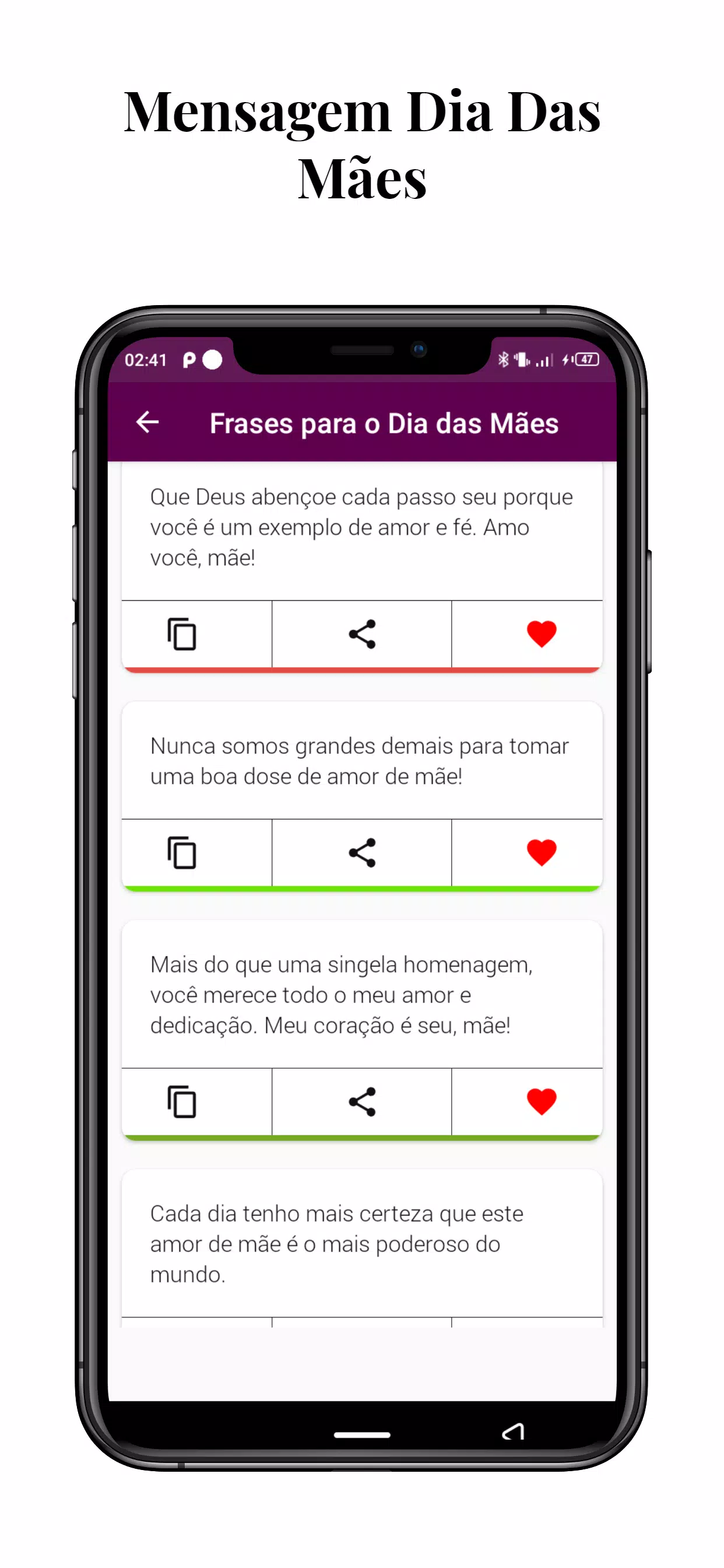The image size is (724, 1568).
Task: Toggle the favorite heart on the third quote
Action: click(x=541, y=1100)
